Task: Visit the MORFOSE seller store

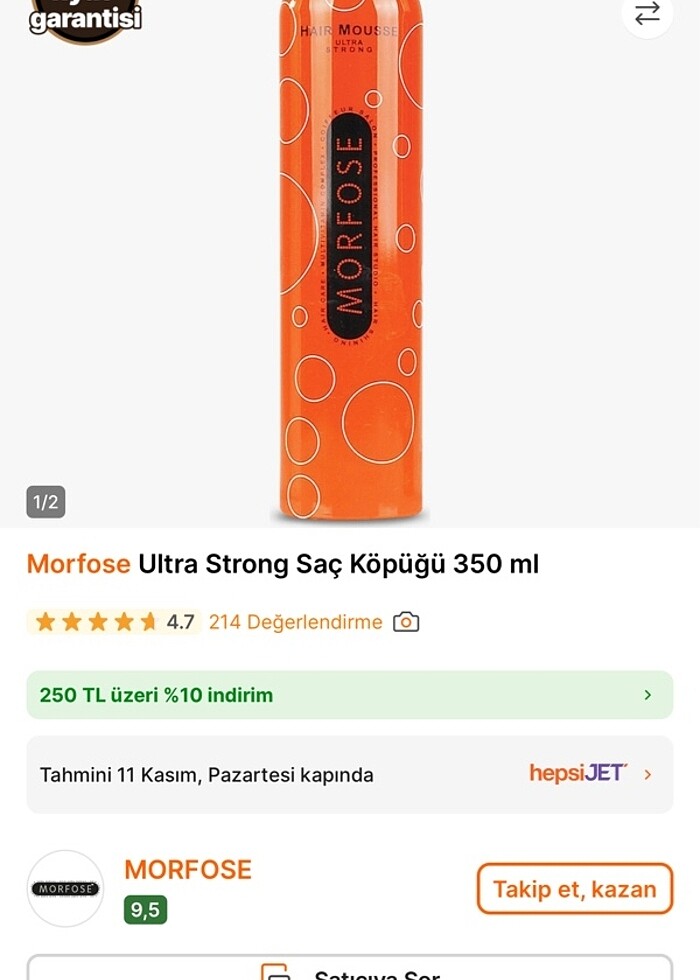Action: (x=188, y=870)
